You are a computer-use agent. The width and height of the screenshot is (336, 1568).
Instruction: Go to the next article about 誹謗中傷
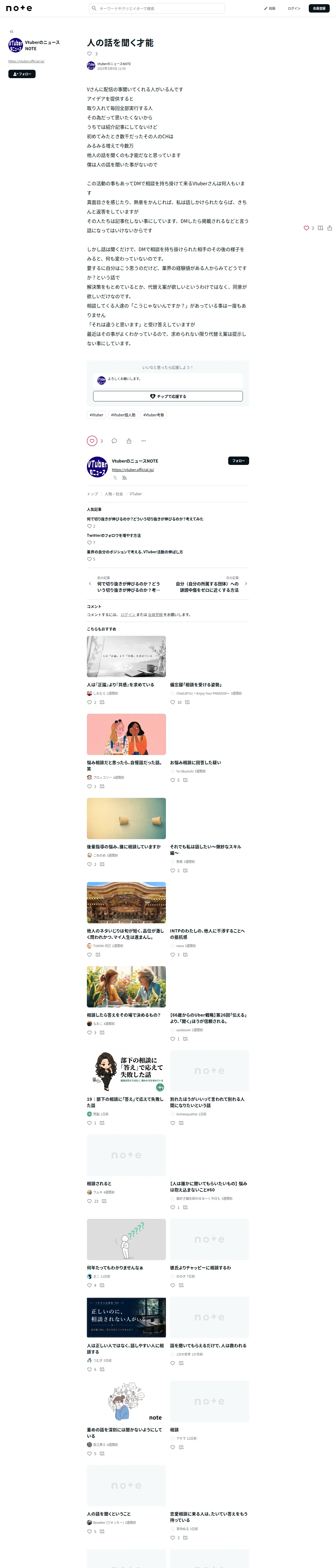click(207, 587)
